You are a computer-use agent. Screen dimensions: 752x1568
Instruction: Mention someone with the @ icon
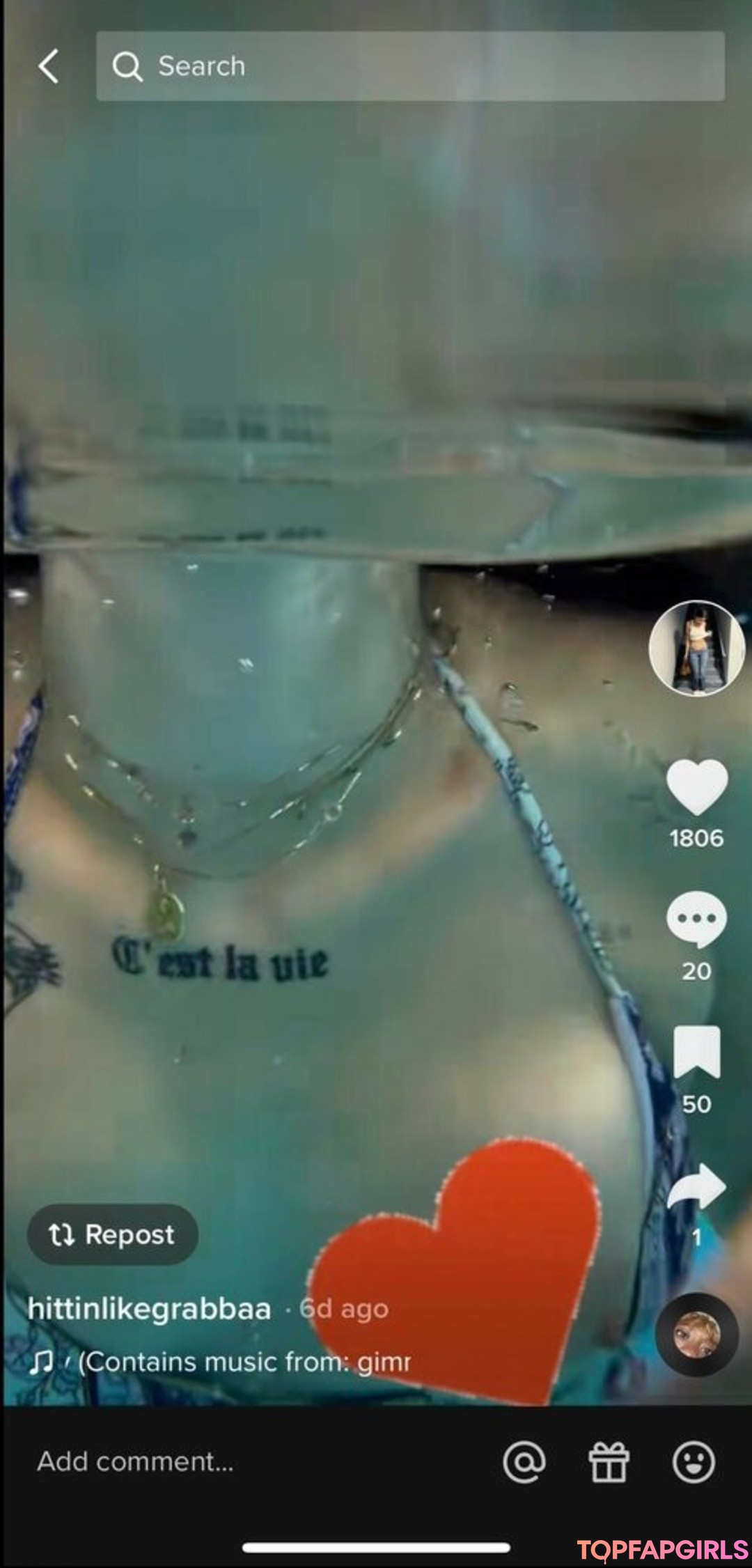524,1461
